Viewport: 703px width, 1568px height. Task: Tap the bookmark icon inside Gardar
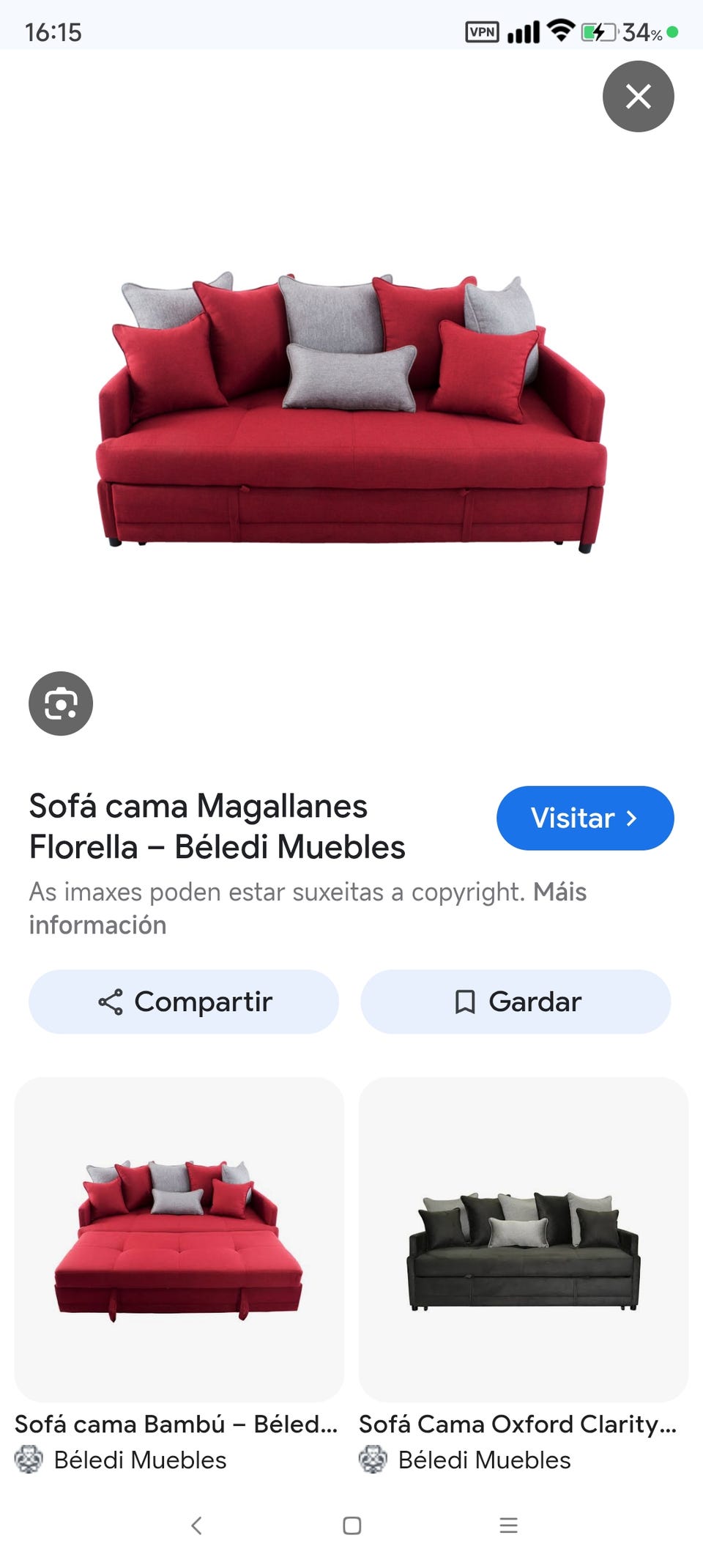click(x=466, y=1002)
